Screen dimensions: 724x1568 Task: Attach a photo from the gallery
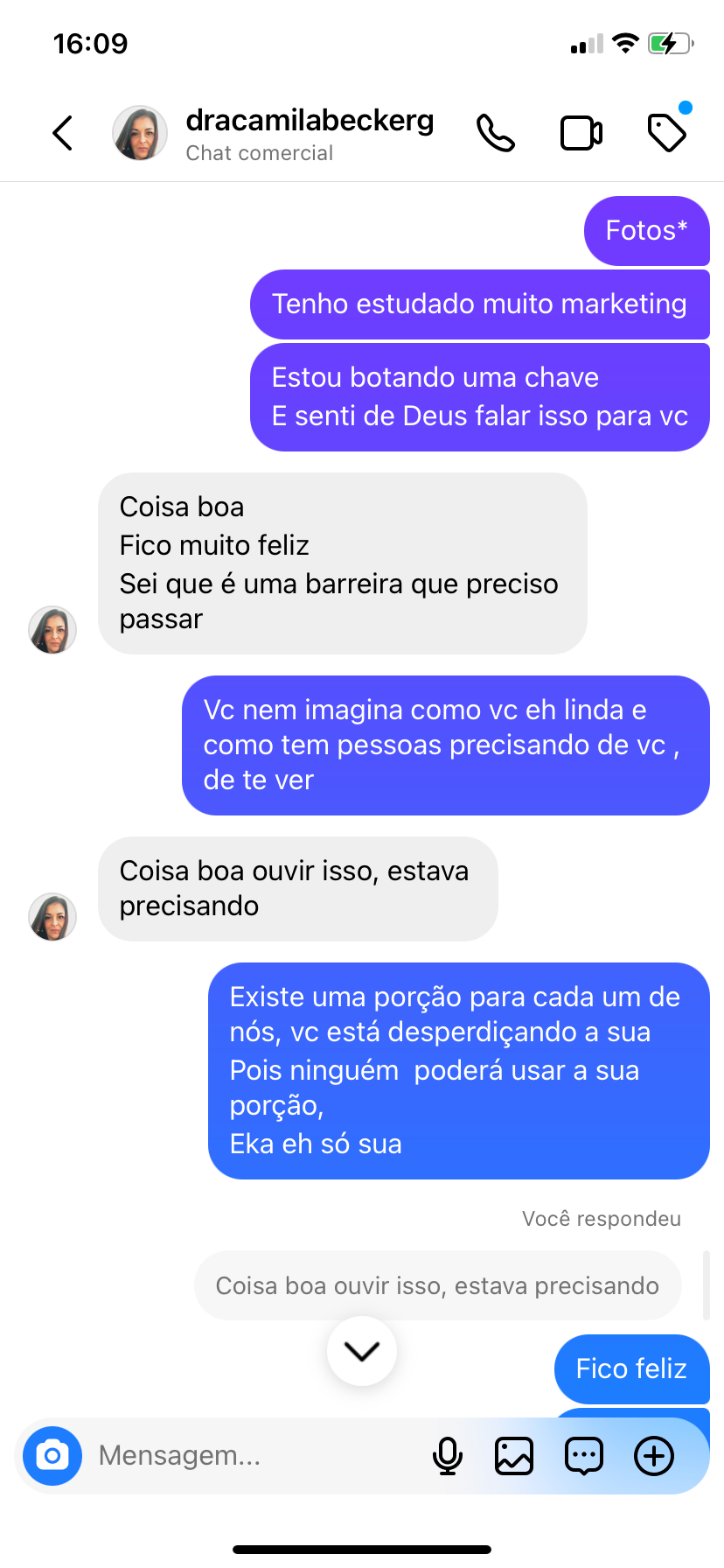514,1456
